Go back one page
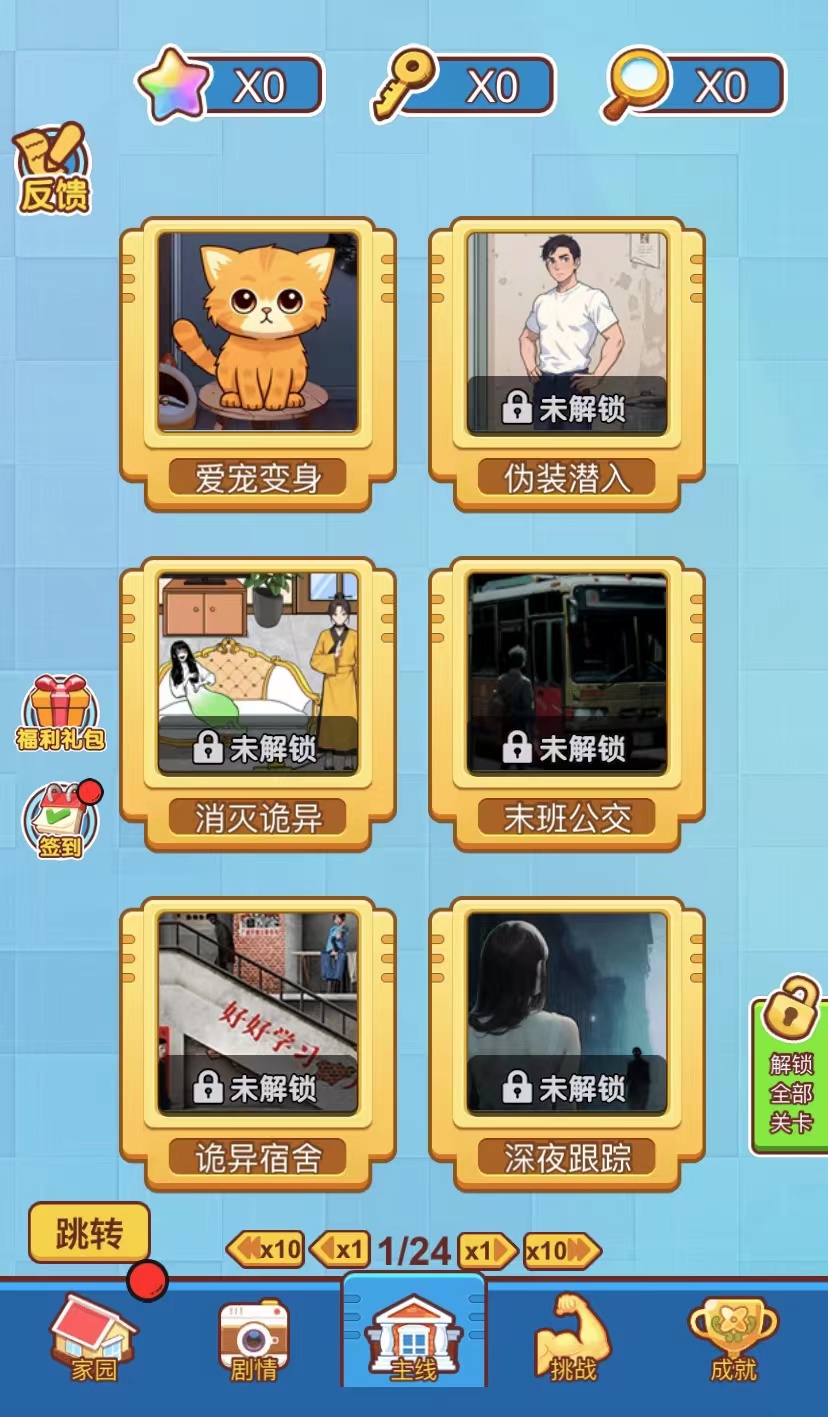Screen dimensions: 828x1417 tap(340, 1249)
